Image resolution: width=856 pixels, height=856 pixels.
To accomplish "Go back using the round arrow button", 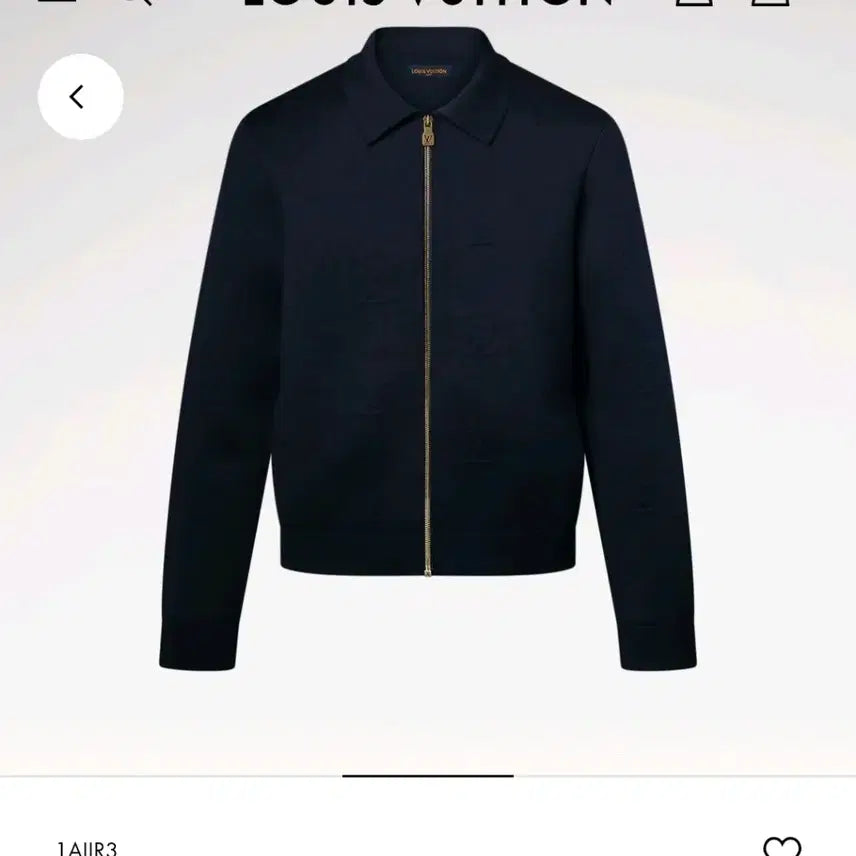I will [80, 97].
